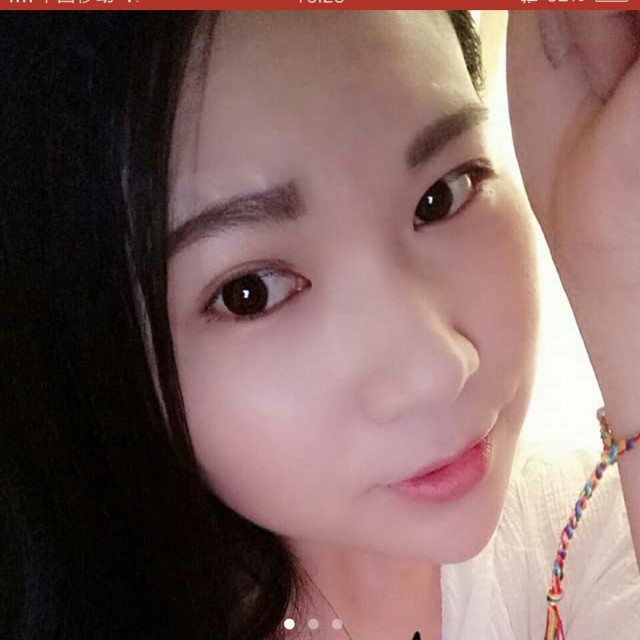Open the profile photo in full view
The height and width of the screenshot is (640, 640).
coord(320,320)
